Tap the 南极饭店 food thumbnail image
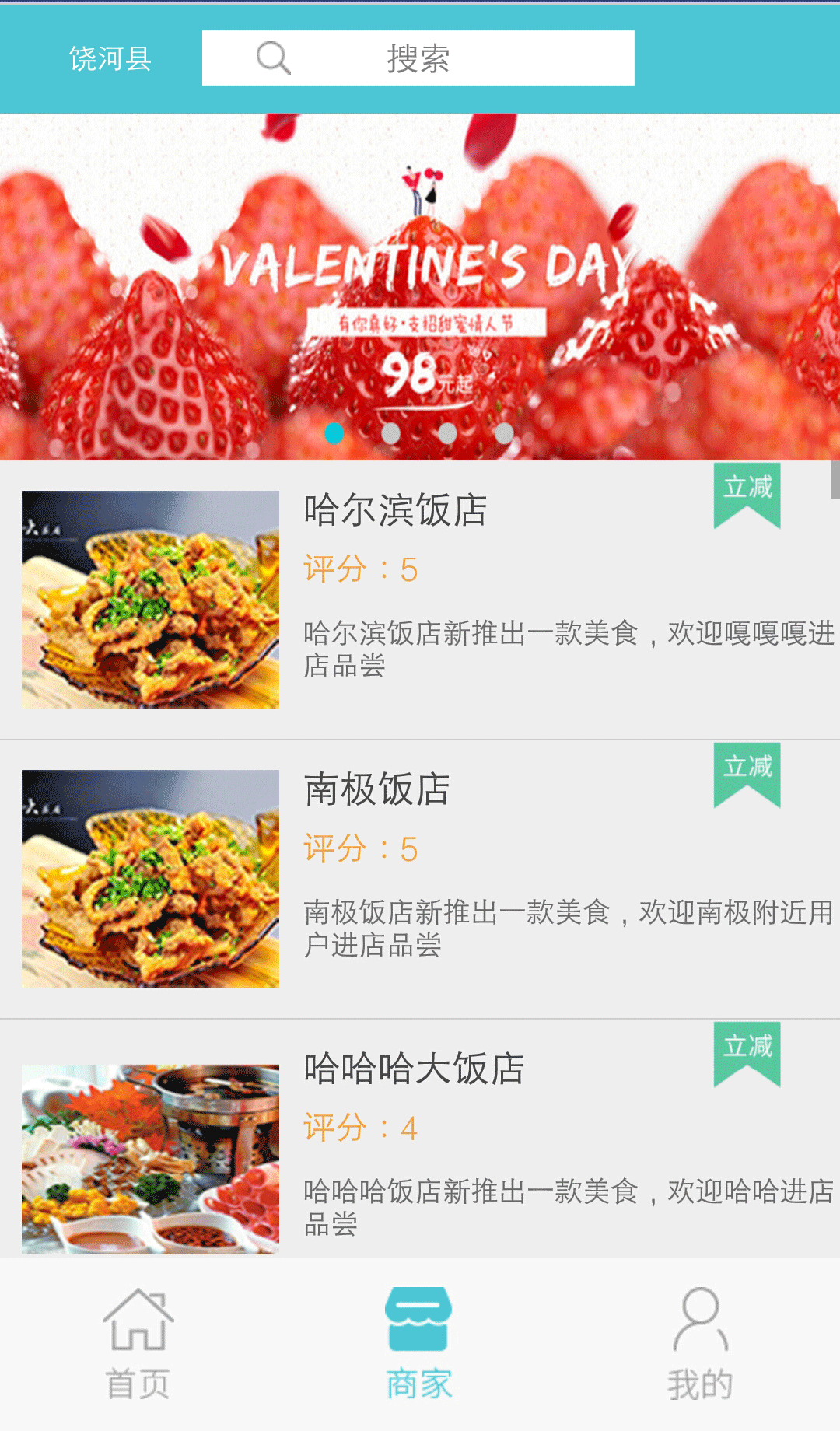 [151, 879]
